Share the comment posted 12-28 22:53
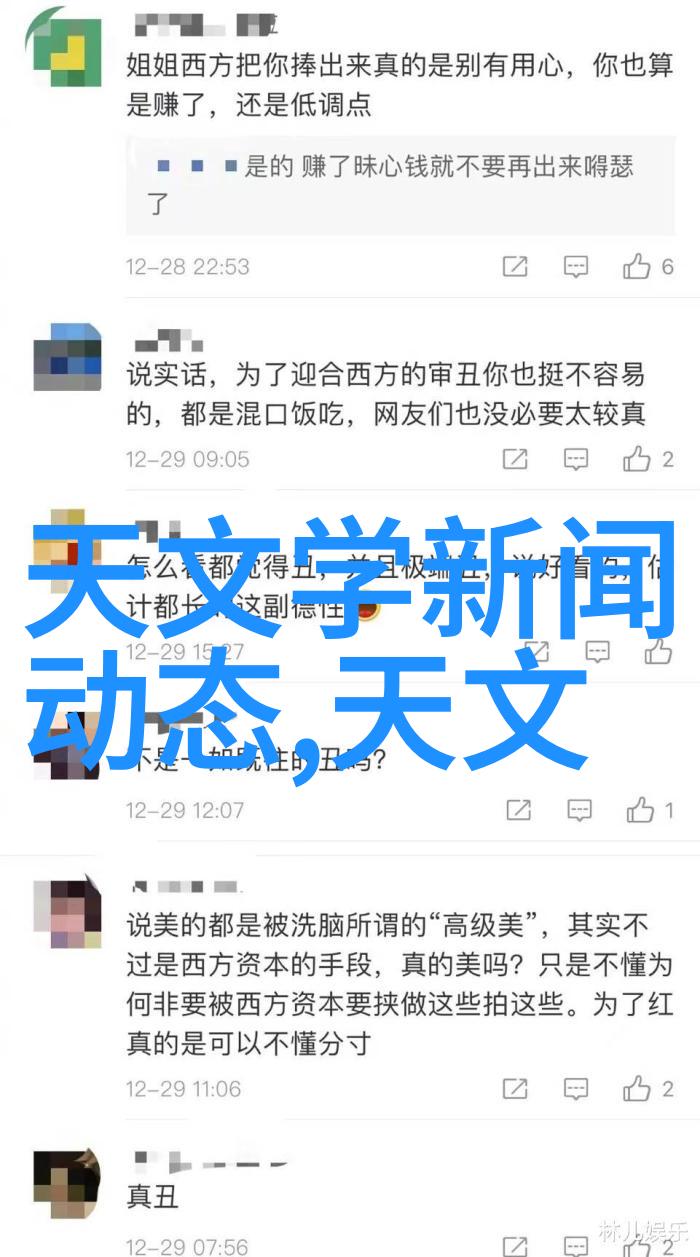The width and height of the screenshot is (700, 1257). click(x=514, y=267)
